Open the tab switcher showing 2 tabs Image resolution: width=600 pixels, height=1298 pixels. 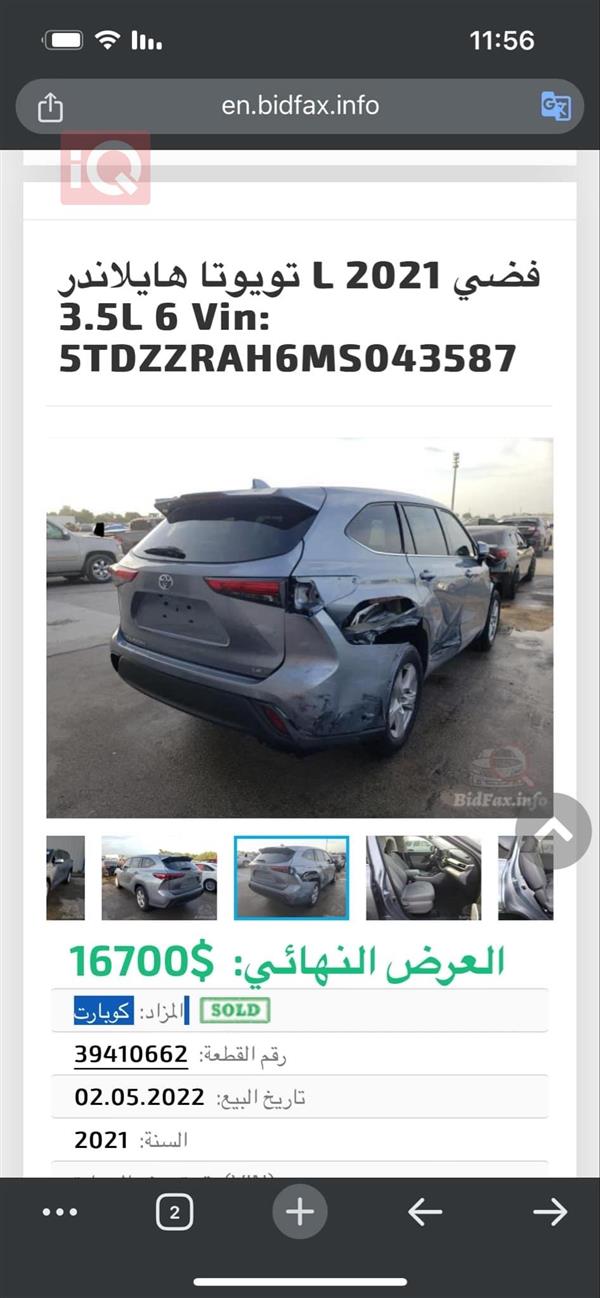[175, 1213]
